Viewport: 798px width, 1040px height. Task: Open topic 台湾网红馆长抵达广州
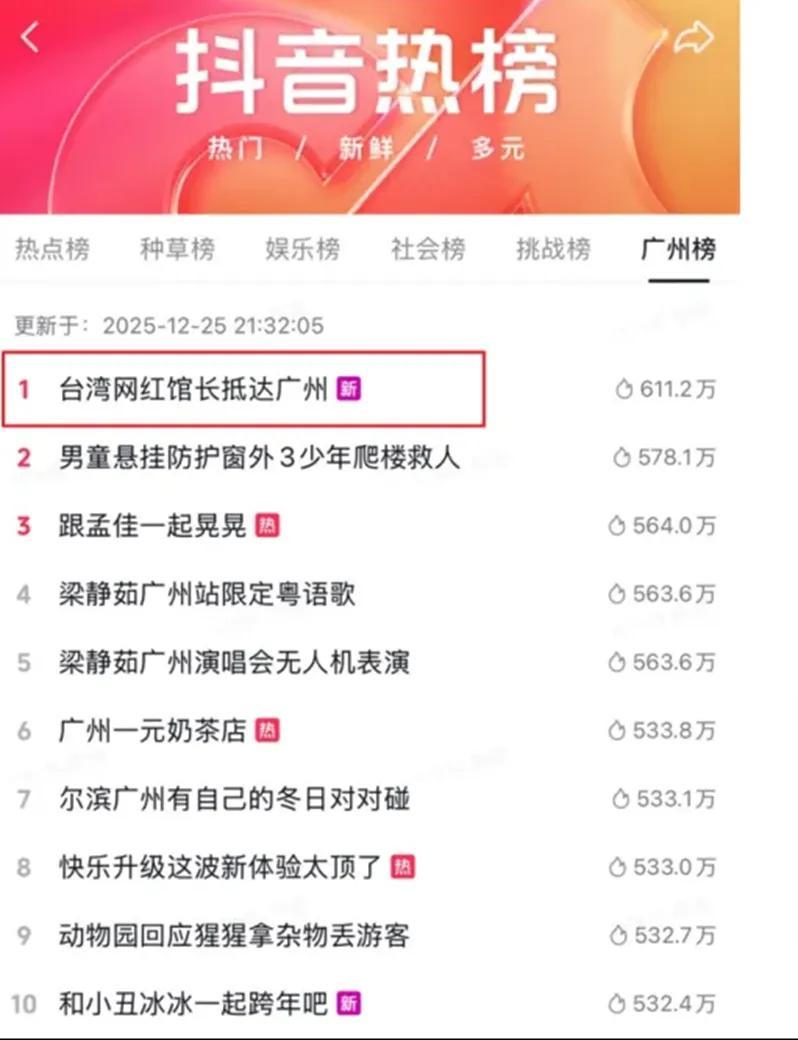click(193, 389)
